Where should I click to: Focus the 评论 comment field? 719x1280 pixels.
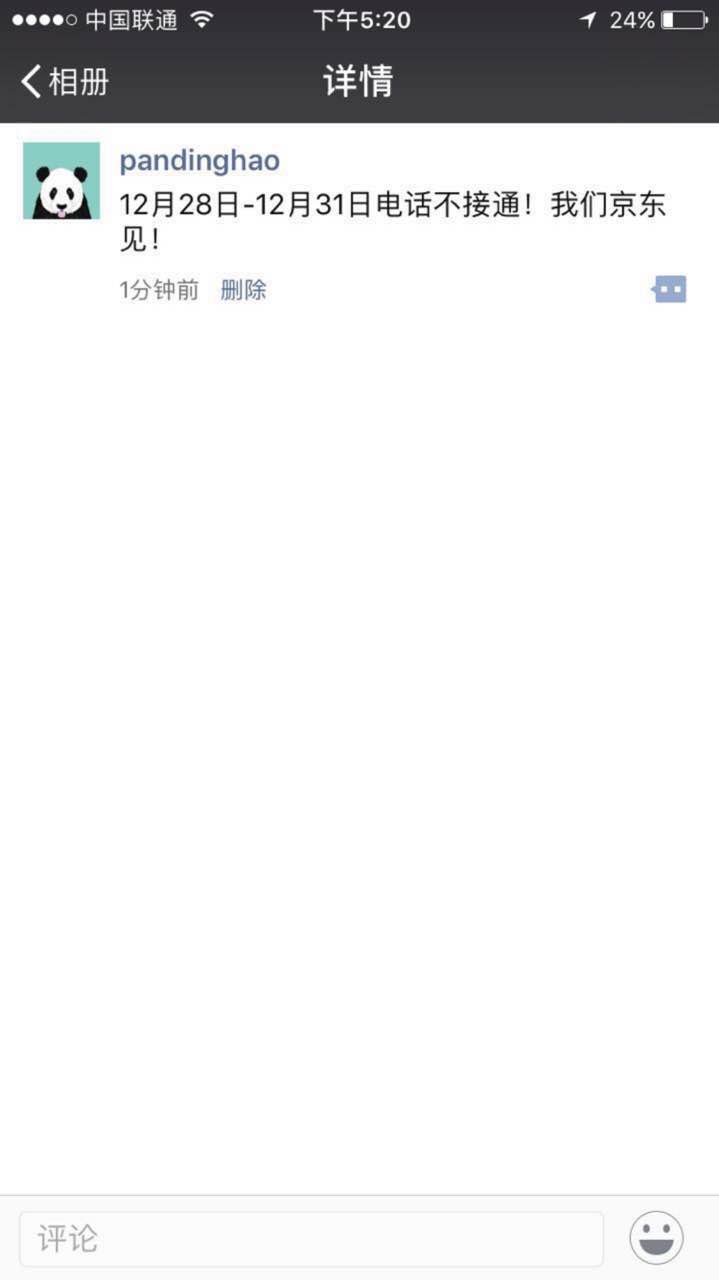tap(310, 1239)
